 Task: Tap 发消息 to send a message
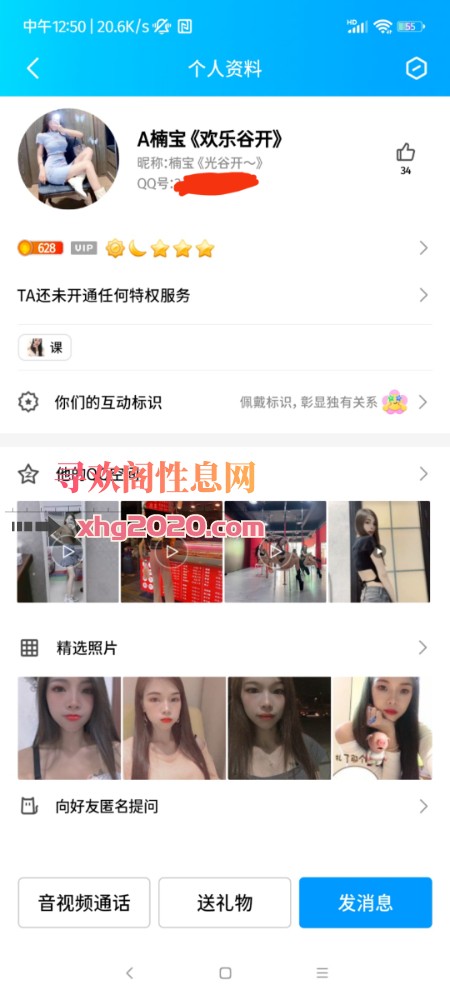366,902
